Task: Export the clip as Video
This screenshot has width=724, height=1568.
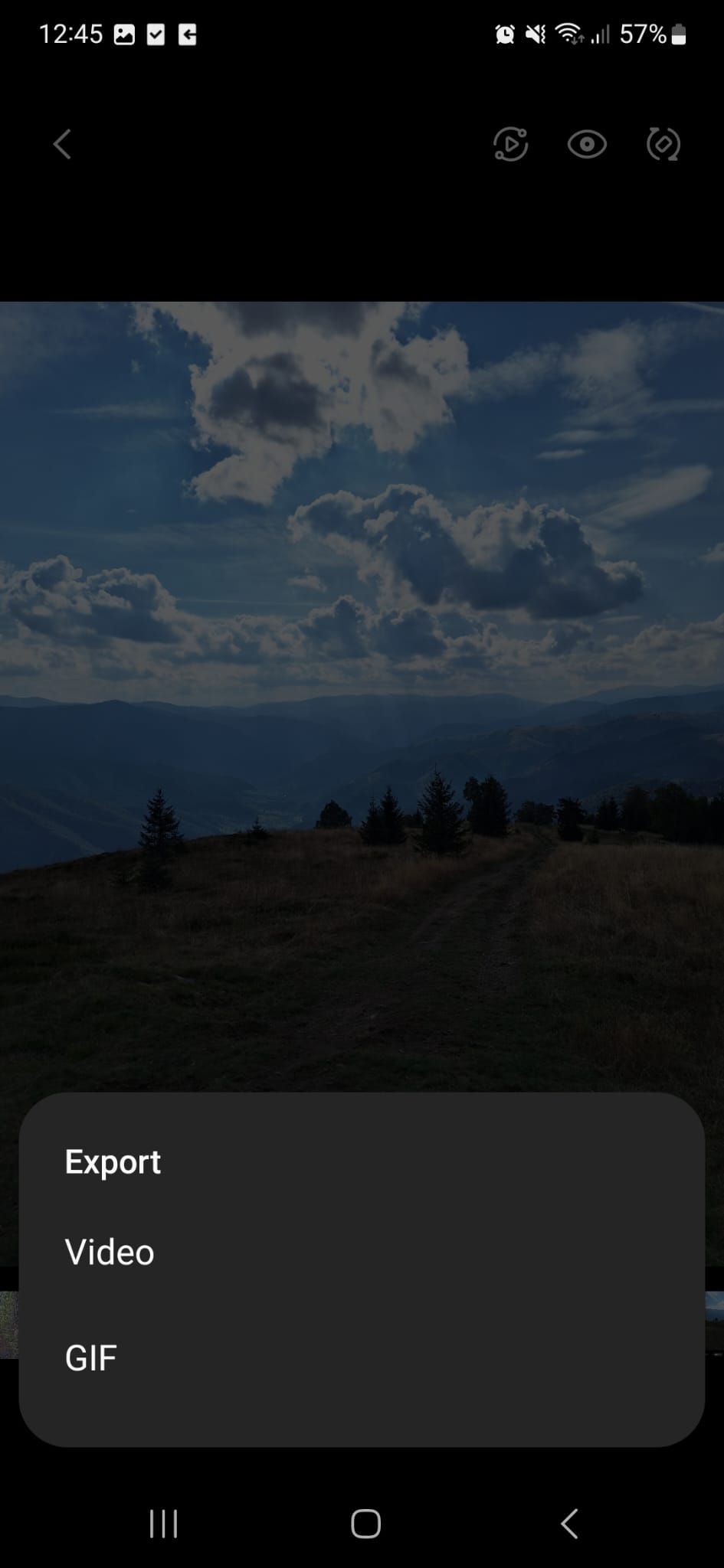Action: 110,1253
